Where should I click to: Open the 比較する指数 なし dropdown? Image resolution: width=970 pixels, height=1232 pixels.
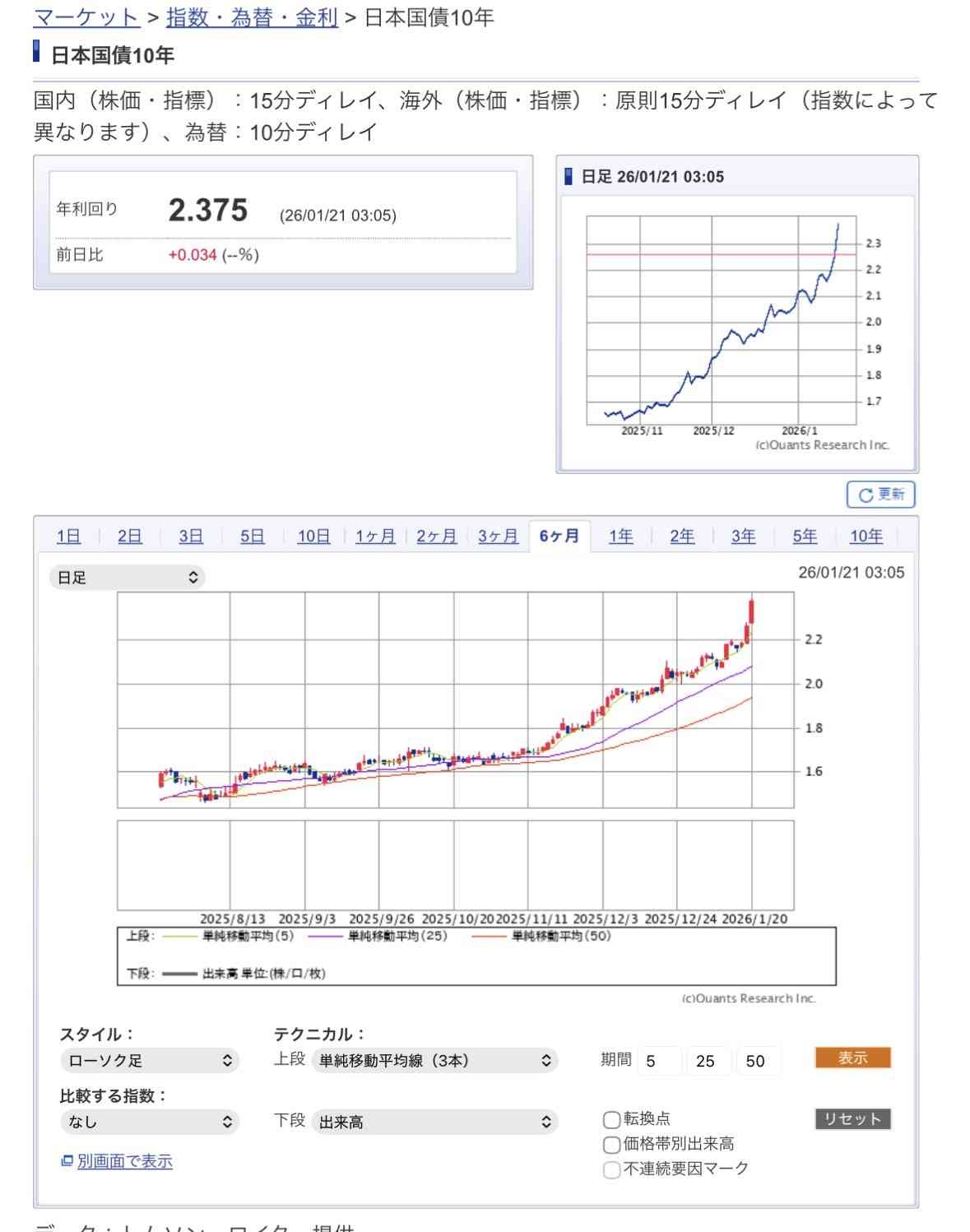pyautogui.click(x=149, y=1122)
